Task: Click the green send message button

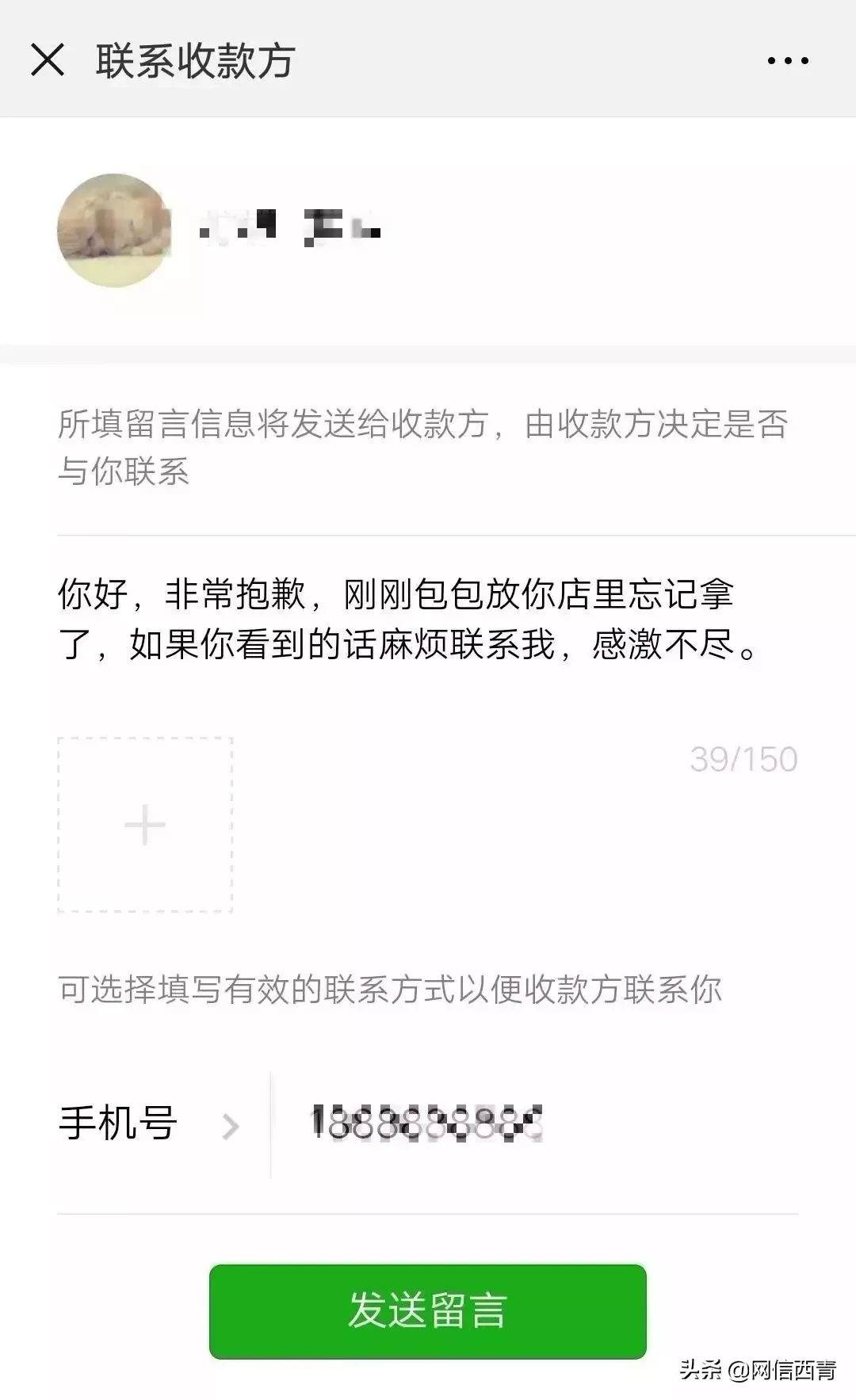Action: click(x=427, y=1307)
